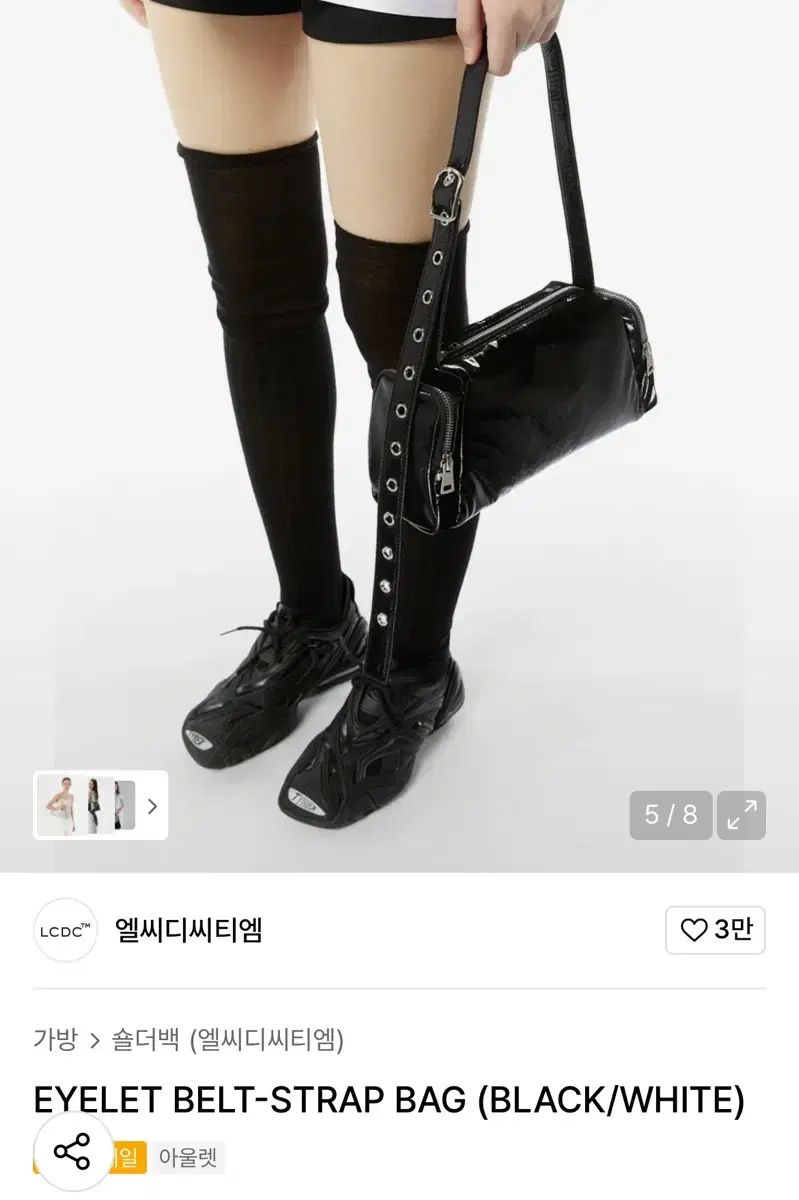Share this product
Image resolution: width=799 pixels, height=1200 pixels.
72,1152
